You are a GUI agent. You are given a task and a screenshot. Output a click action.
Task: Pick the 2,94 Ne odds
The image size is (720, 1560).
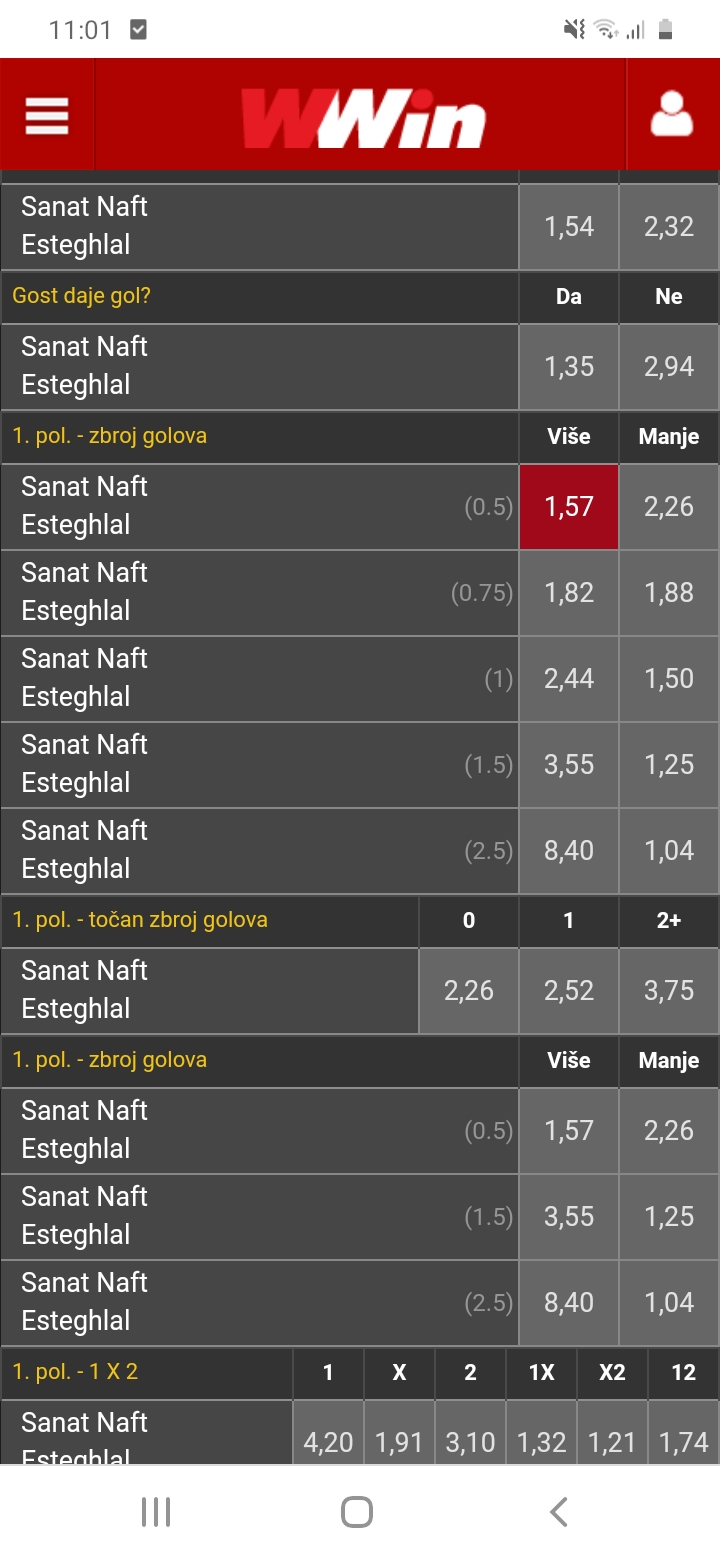coord(669,367)
